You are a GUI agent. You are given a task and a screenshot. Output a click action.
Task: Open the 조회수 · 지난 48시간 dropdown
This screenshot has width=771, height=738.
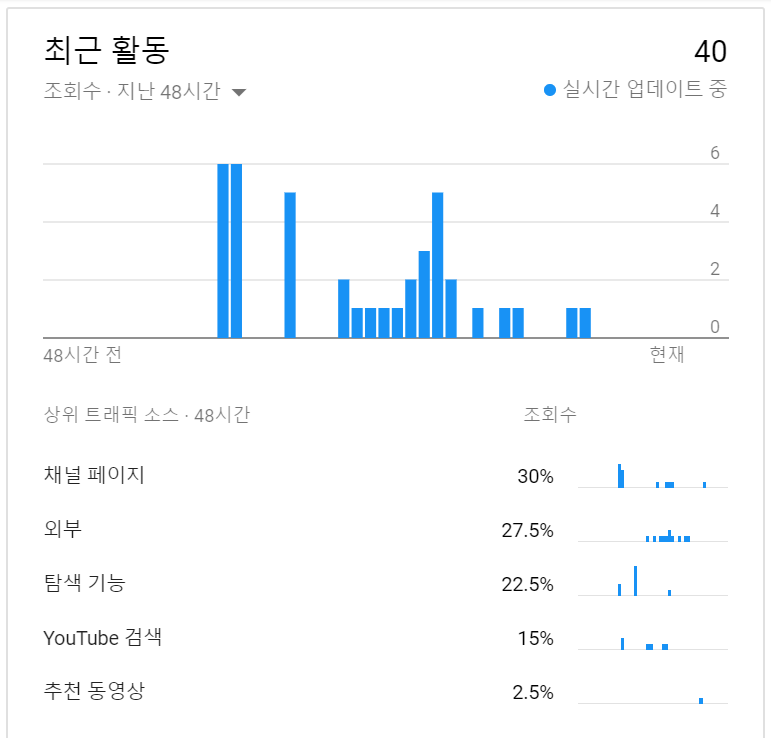[x=238, y=93]
